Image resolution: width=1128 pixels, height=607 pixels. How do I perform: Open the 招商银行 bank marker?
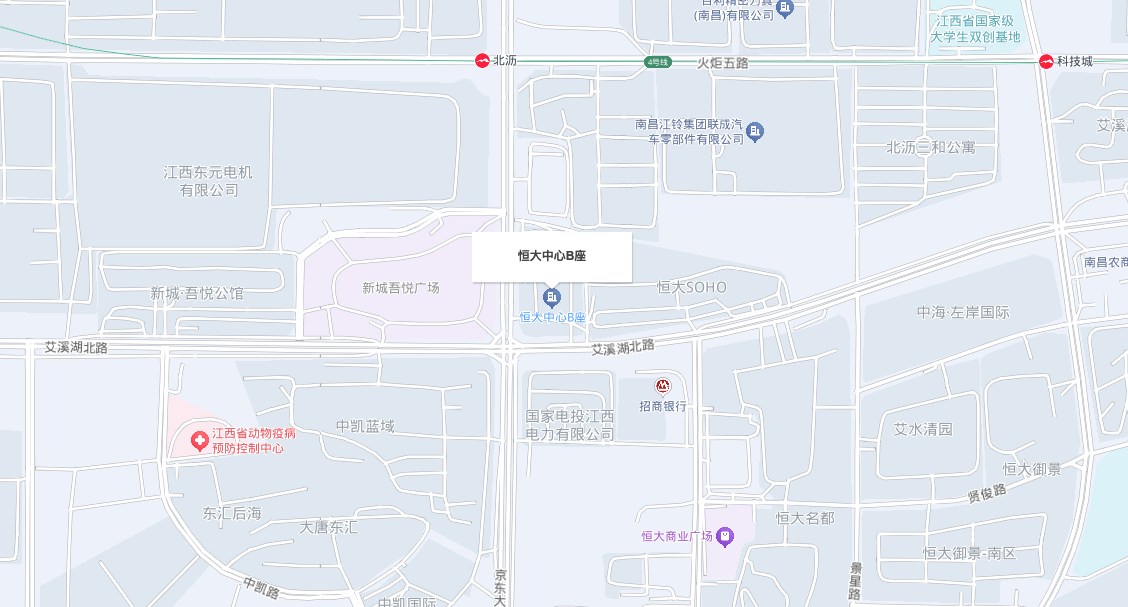click(x=662, y=386)
